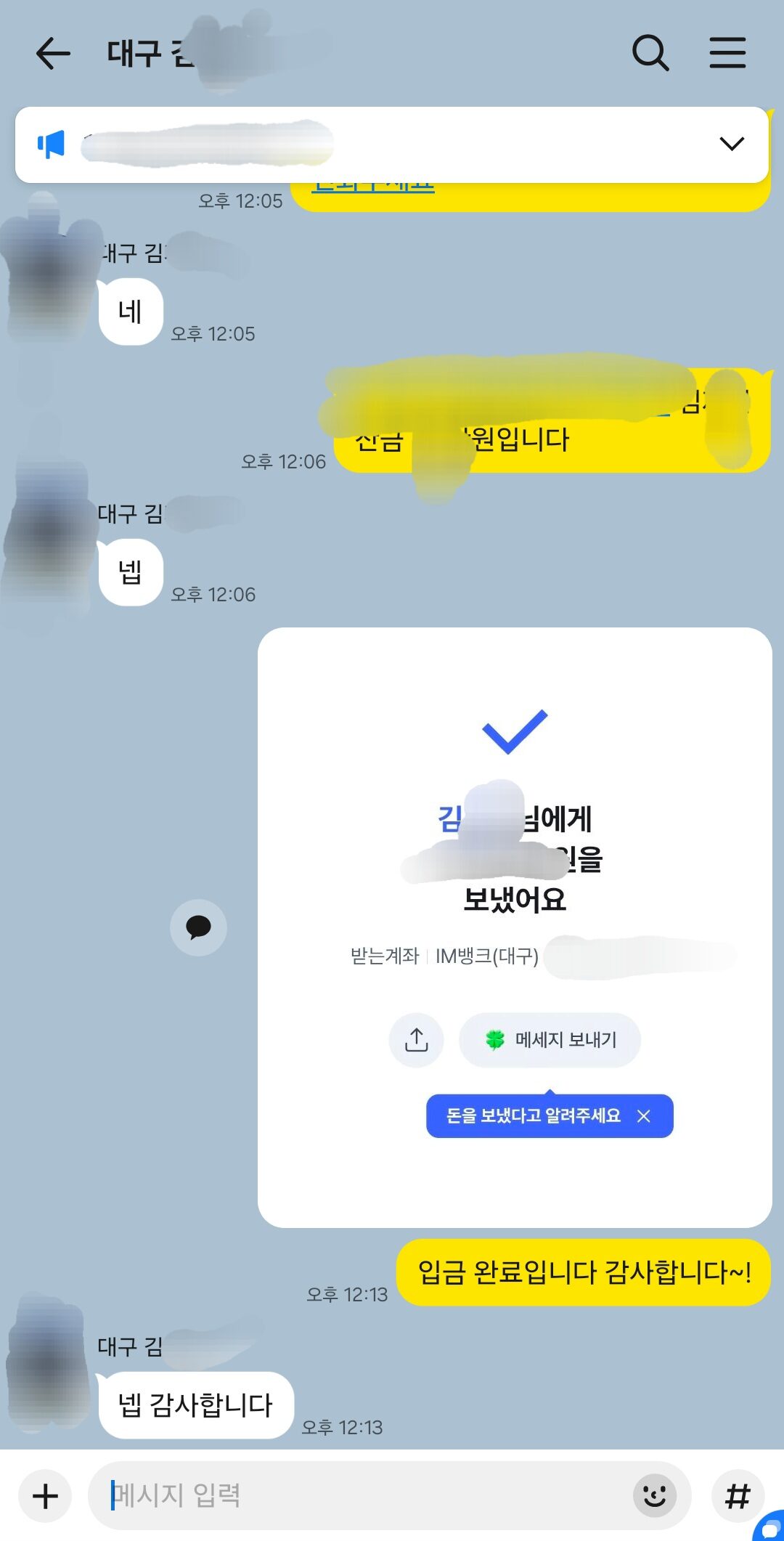Open the plus attachment menu
The height and width of the screenshot is (1541, 784).
click(45, 1495)
